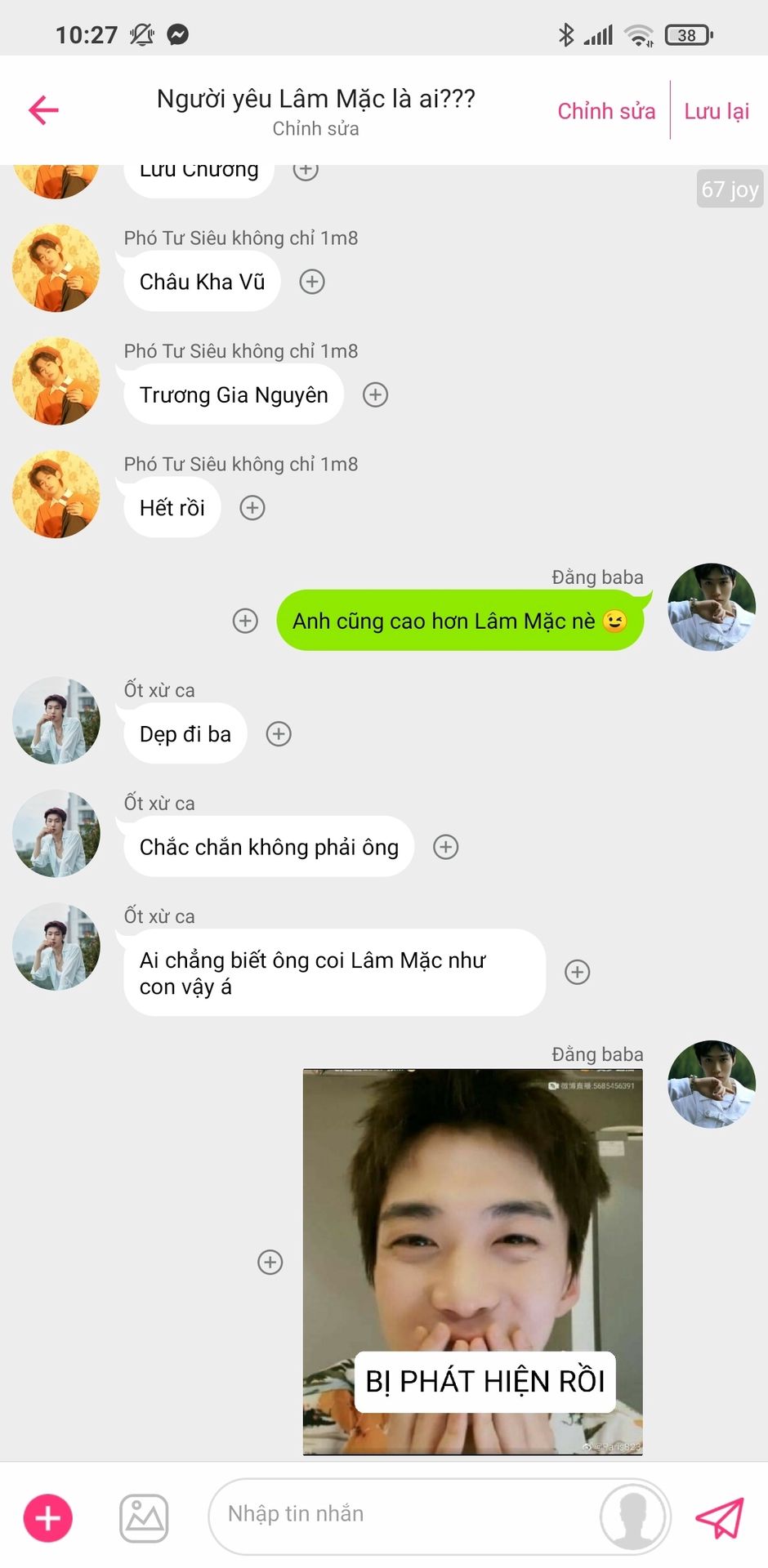Tap the plus next to Hết rồi
Screen dimensions: 768x1568
click(x=252, y=508)
